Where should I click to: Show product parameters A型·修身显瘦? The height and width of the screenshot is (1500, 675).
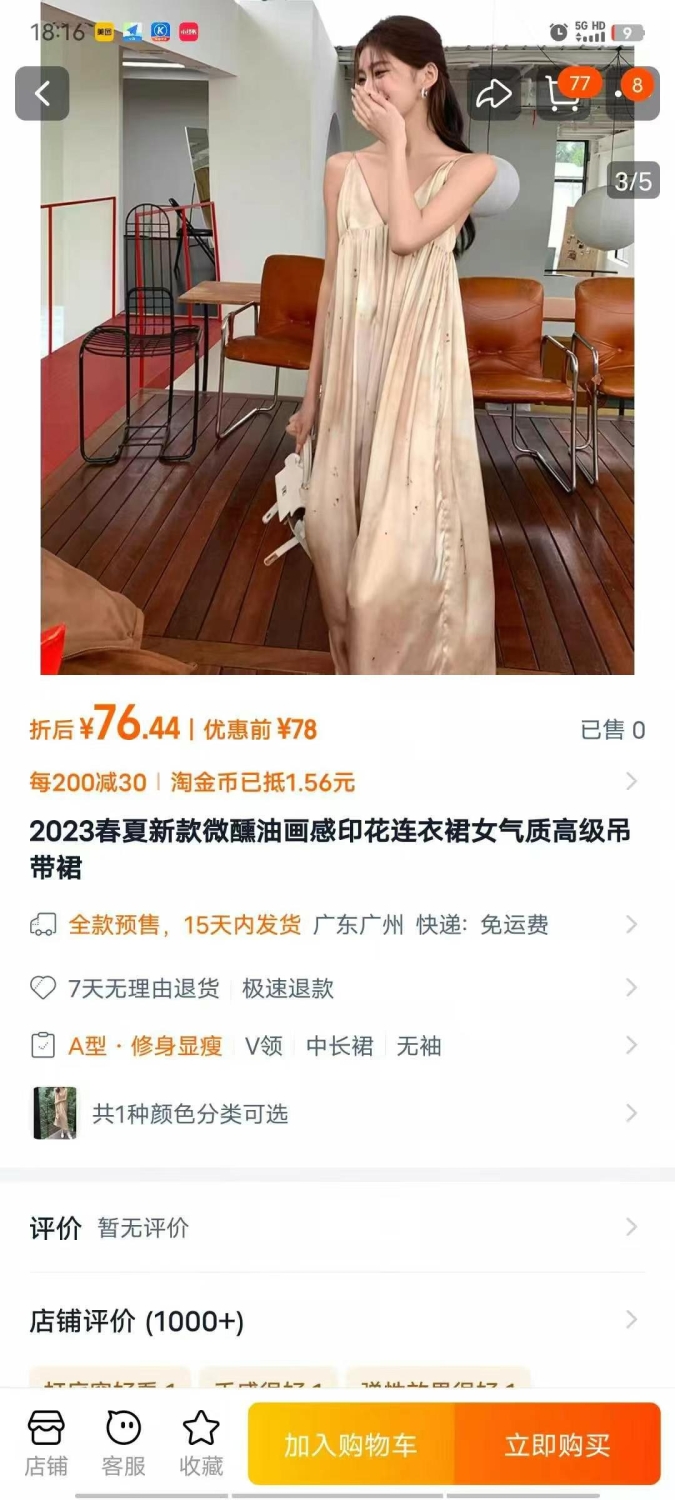point(337,1046)
